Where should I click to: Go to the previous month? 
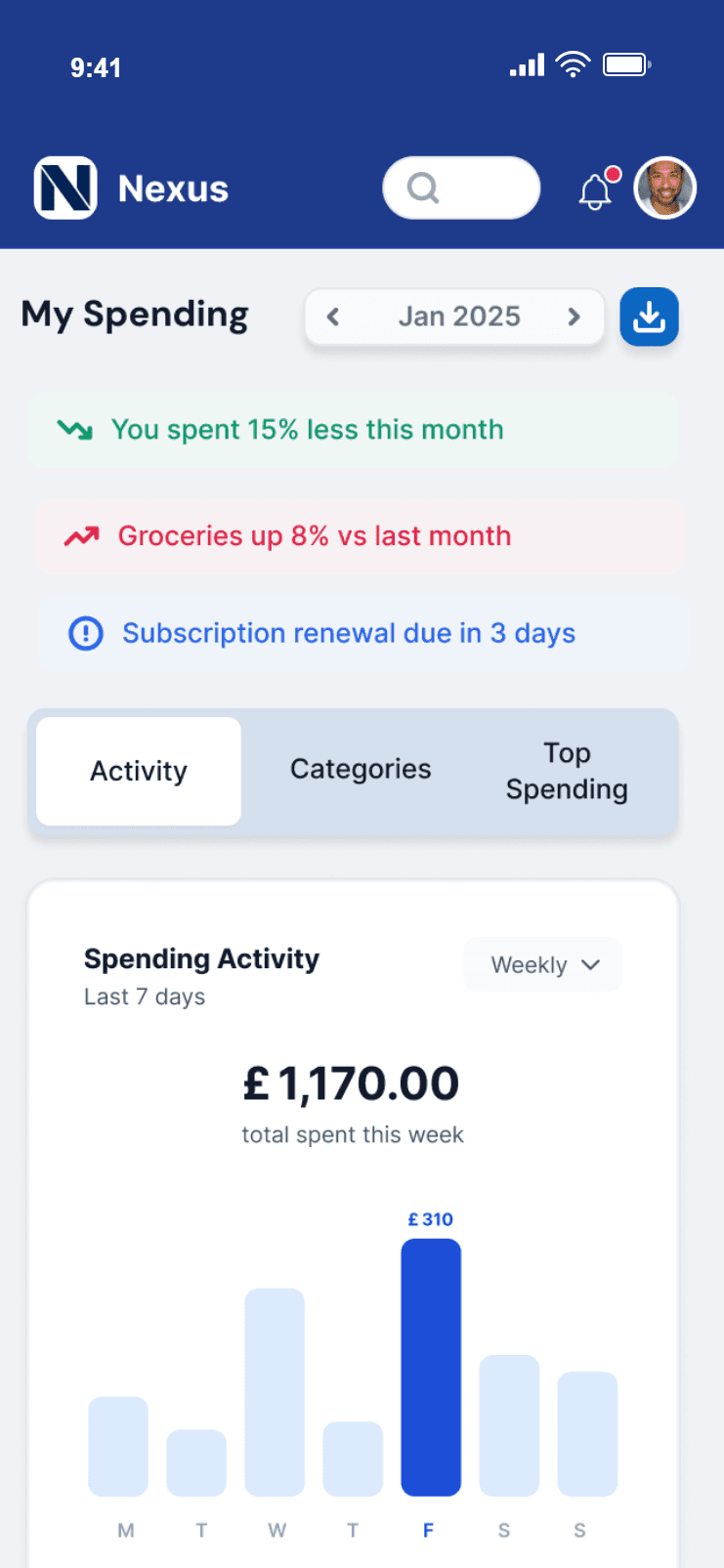333,317
